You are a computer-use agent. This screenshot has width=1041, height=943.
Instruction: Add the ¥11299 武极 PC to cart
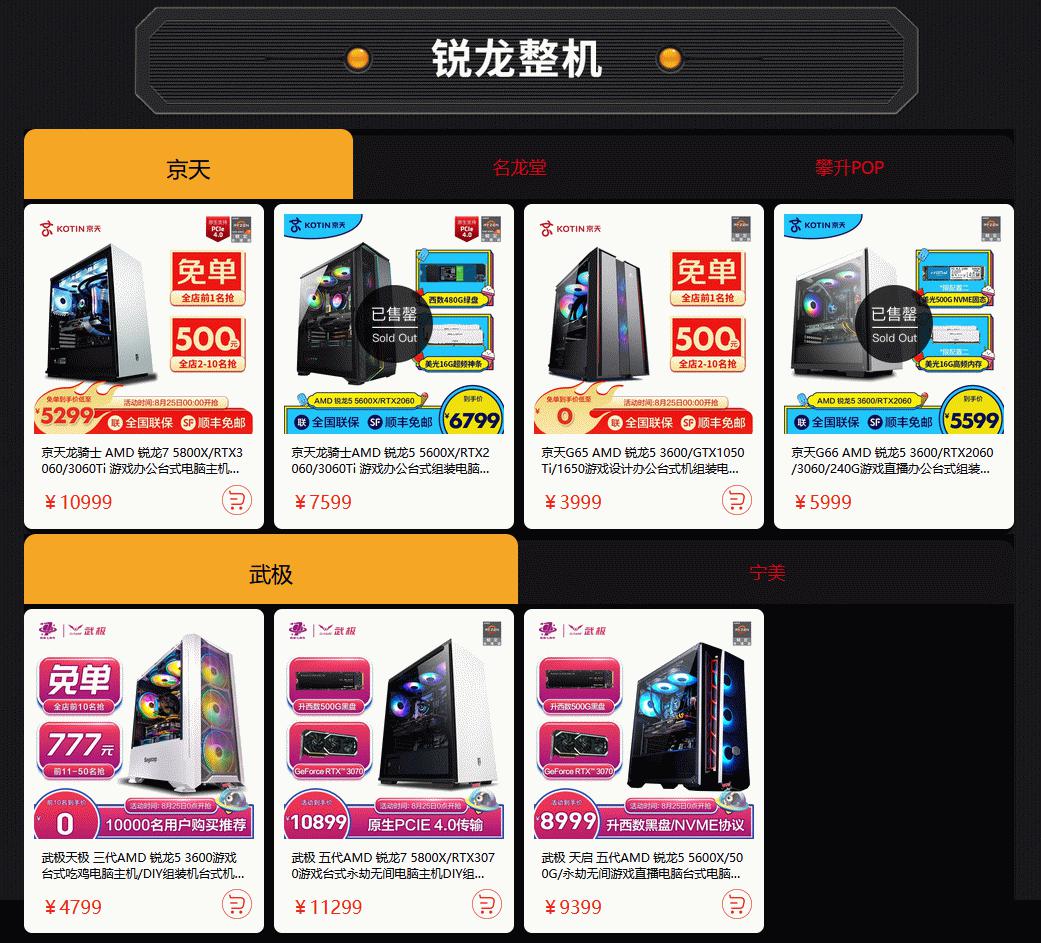487,905
